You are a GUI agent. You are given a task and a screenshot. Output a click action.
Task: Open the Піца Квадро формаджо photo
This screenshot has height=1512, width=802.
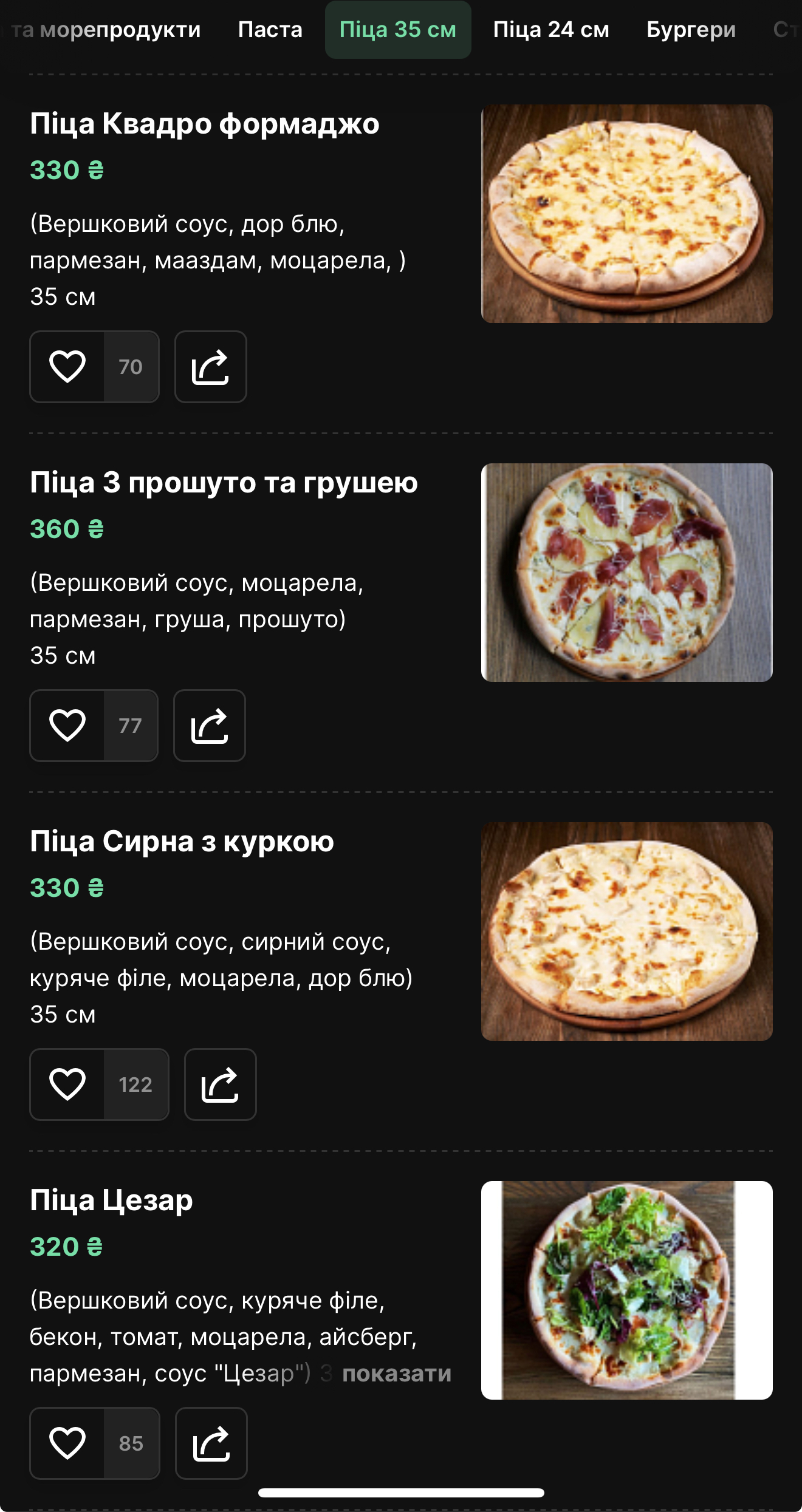pyautogui.click(x=626, y=214)
